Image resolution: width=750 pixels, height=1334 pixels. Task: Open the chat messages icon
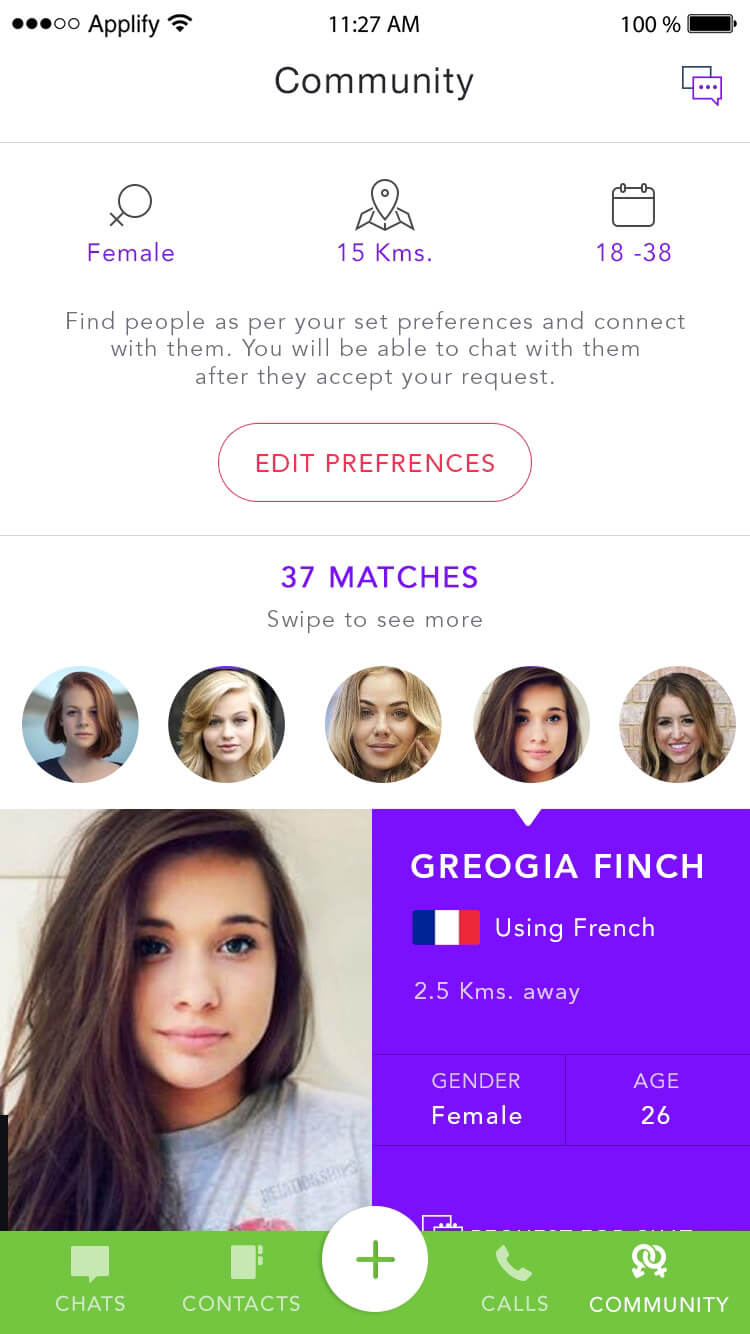(x=702, y=85)
